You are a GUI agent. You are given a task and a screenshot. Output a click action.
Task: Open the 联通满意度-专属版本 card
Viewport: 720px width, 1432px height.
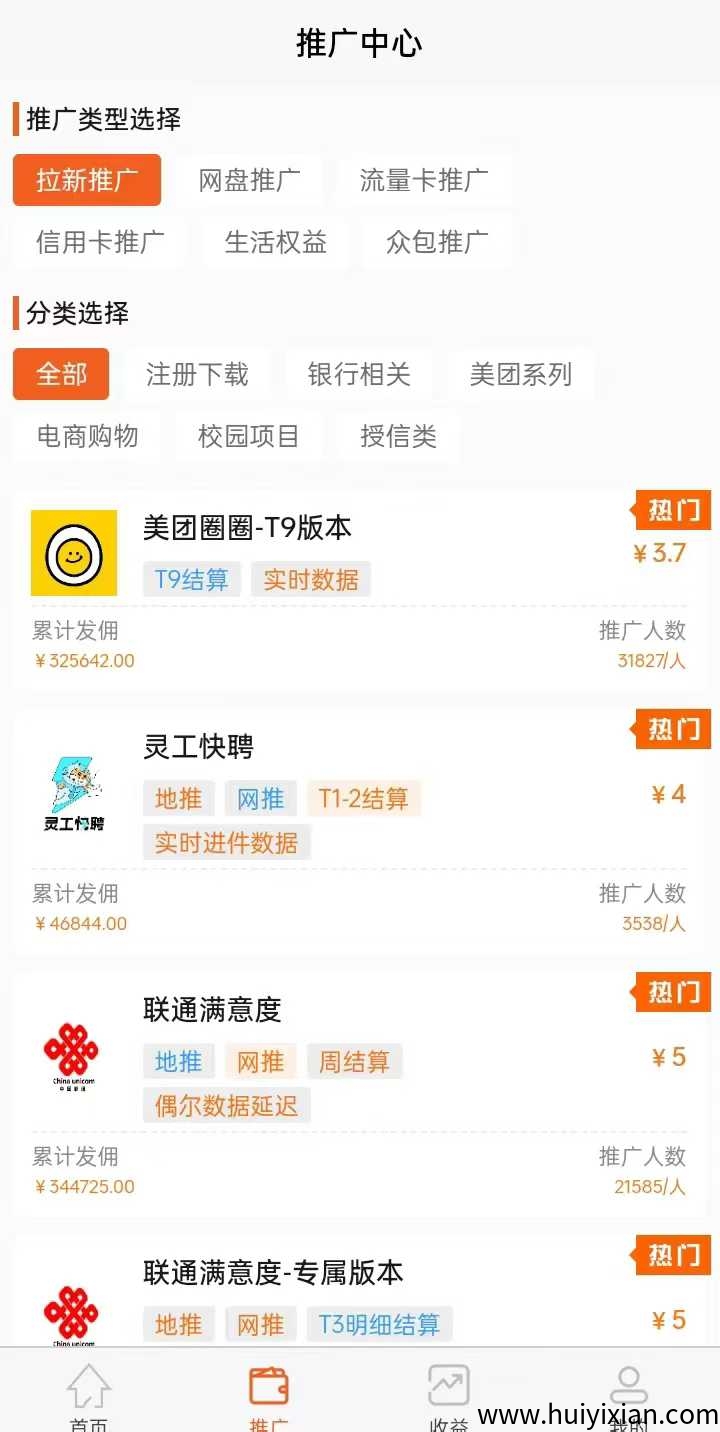point(360,1290)
